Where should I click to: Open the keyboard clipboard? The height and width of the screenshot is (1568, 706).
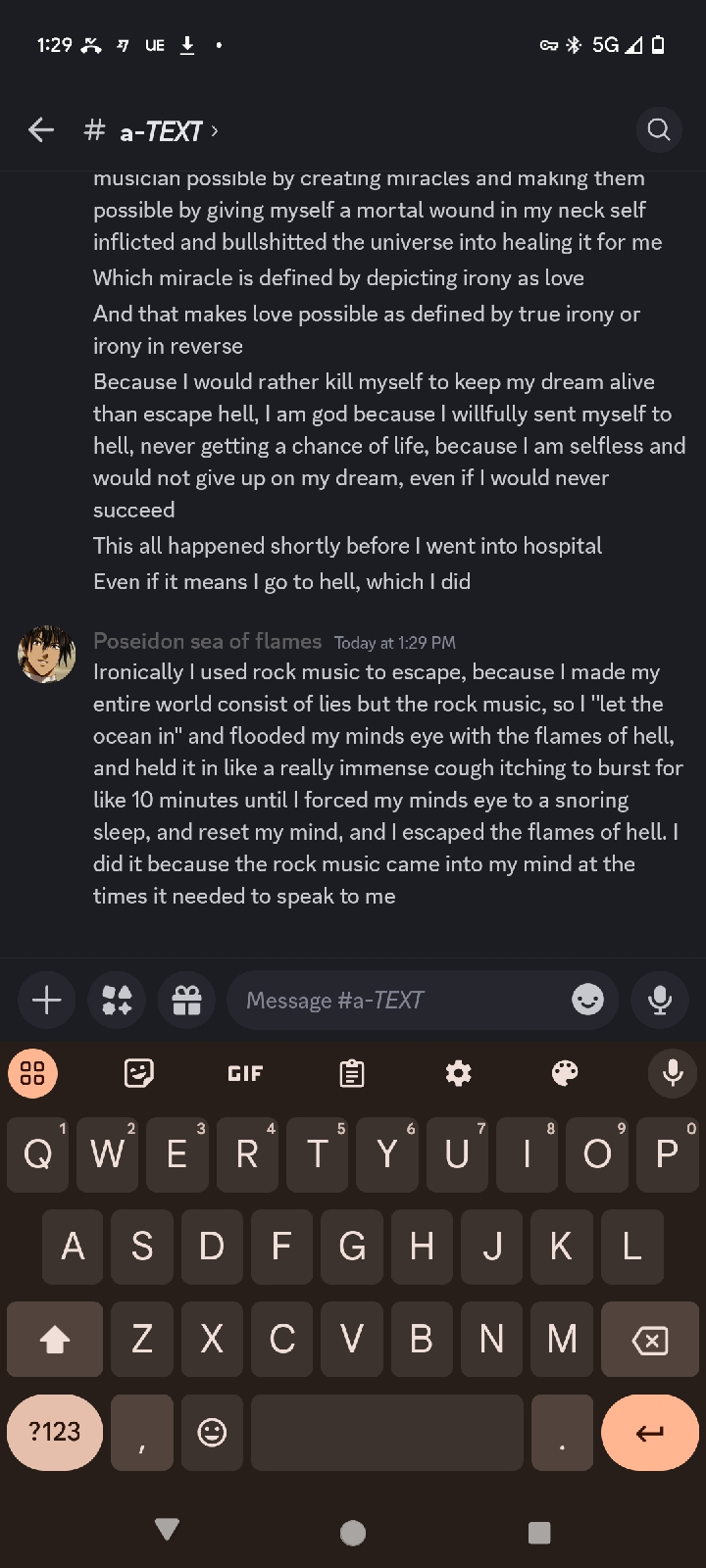tap(352, 1073)
